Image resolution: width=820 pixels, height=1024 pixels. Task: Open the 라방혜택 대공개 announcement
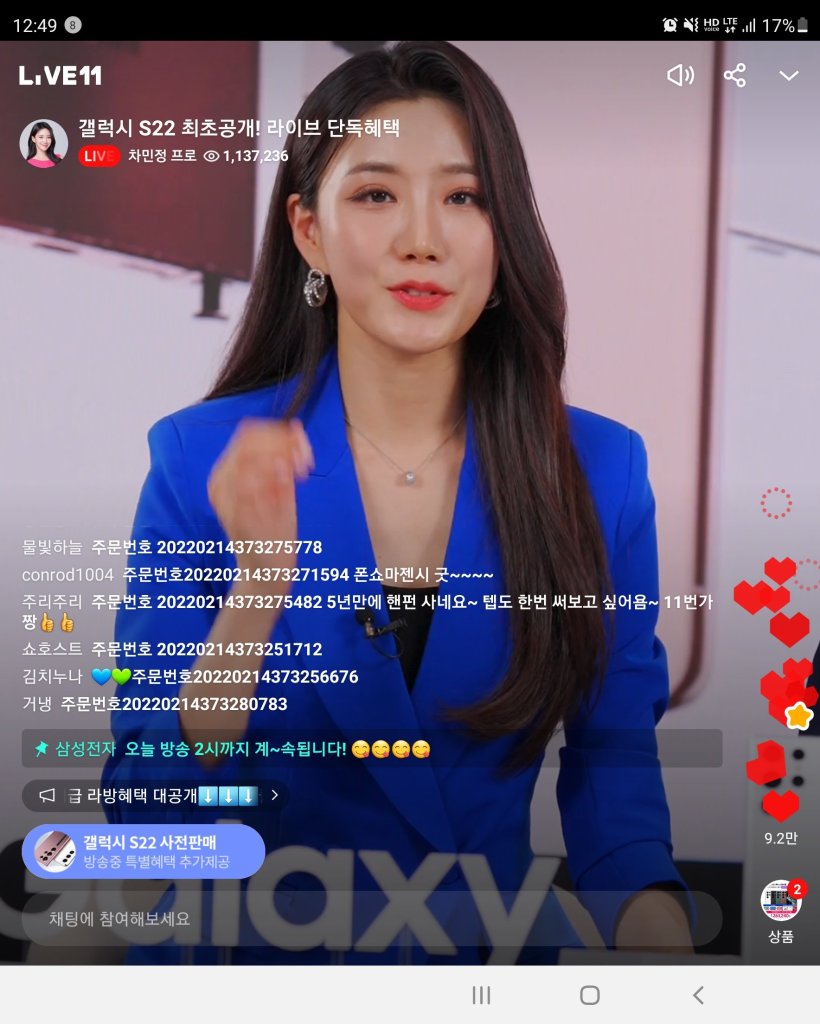tap(156, 796)
